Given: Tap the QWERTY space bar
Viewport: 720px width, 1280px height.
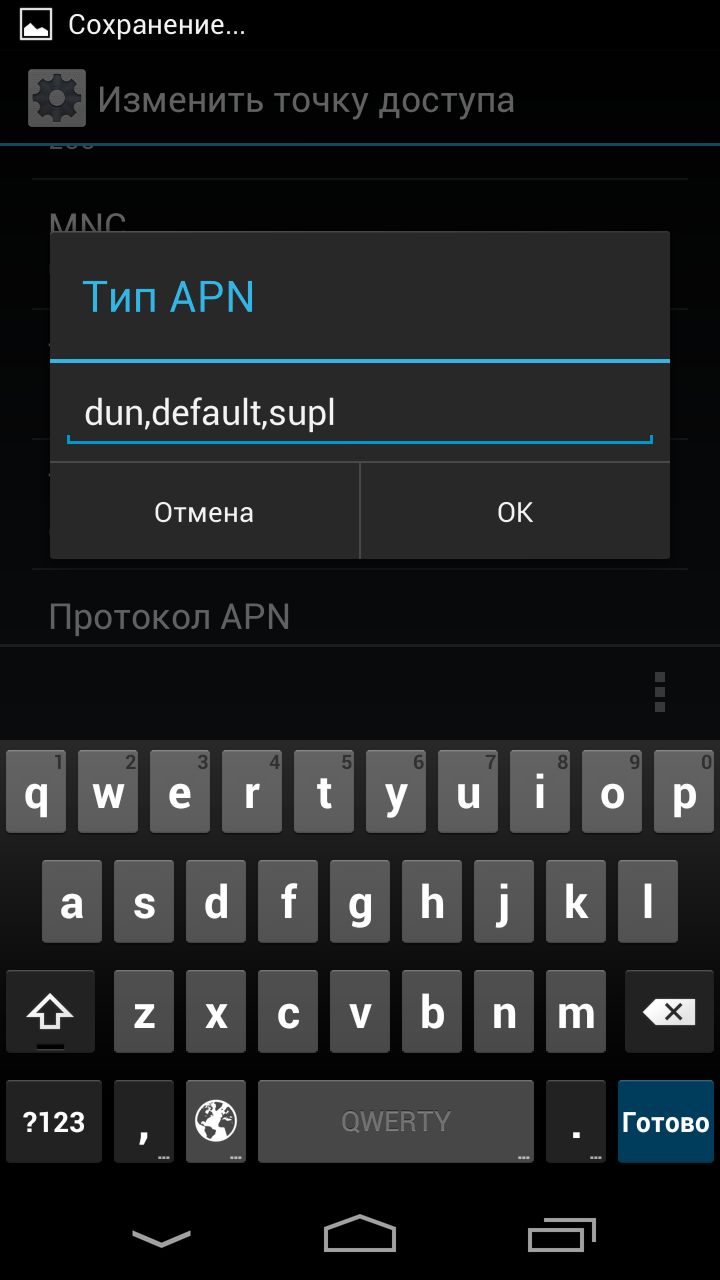Looking at the screenshot, I should [396, 1121].
